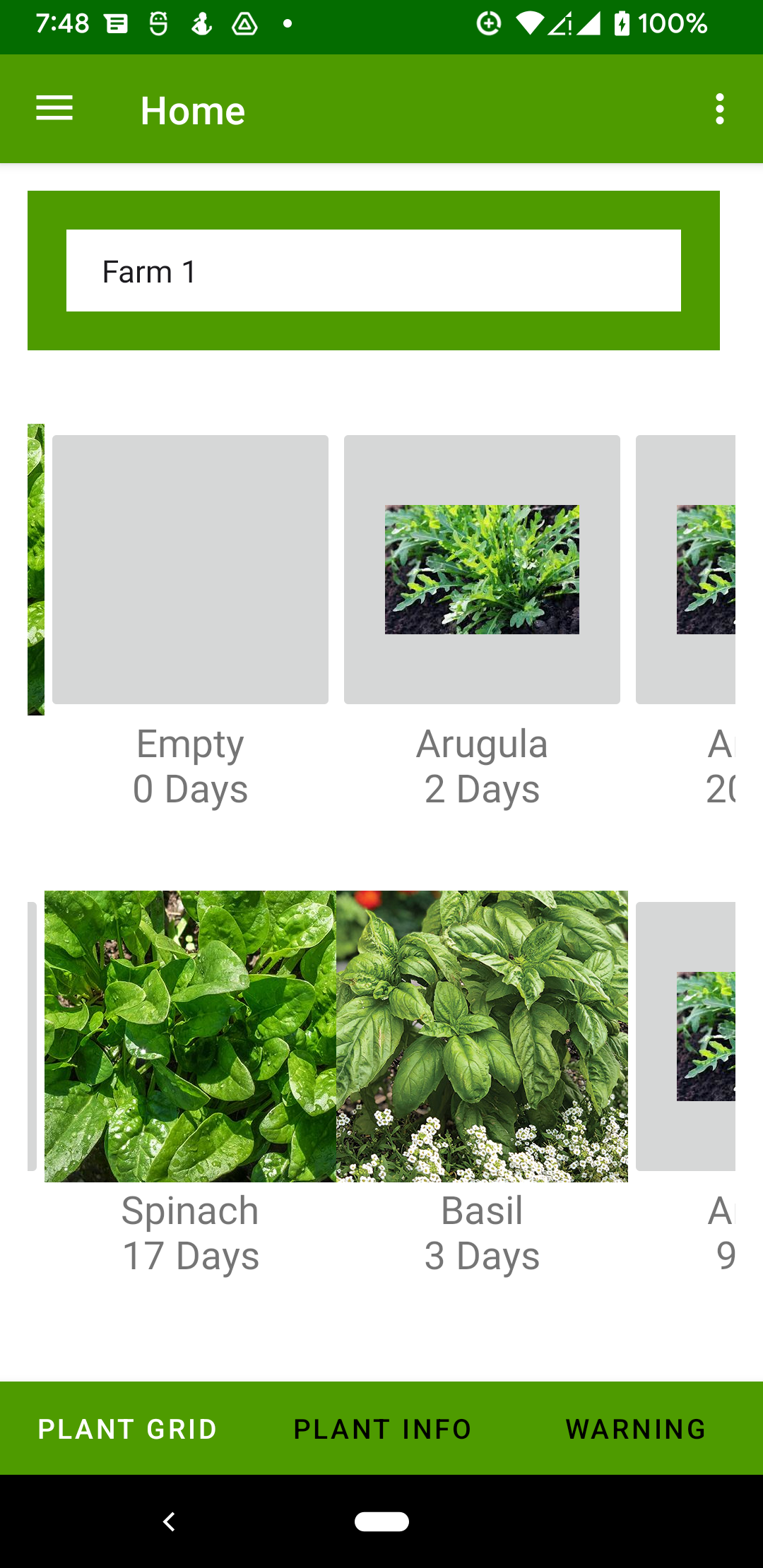Switch to the Plant Grid tab
The height and width of the screenshot is (1568, 763).
point(127,1429)
